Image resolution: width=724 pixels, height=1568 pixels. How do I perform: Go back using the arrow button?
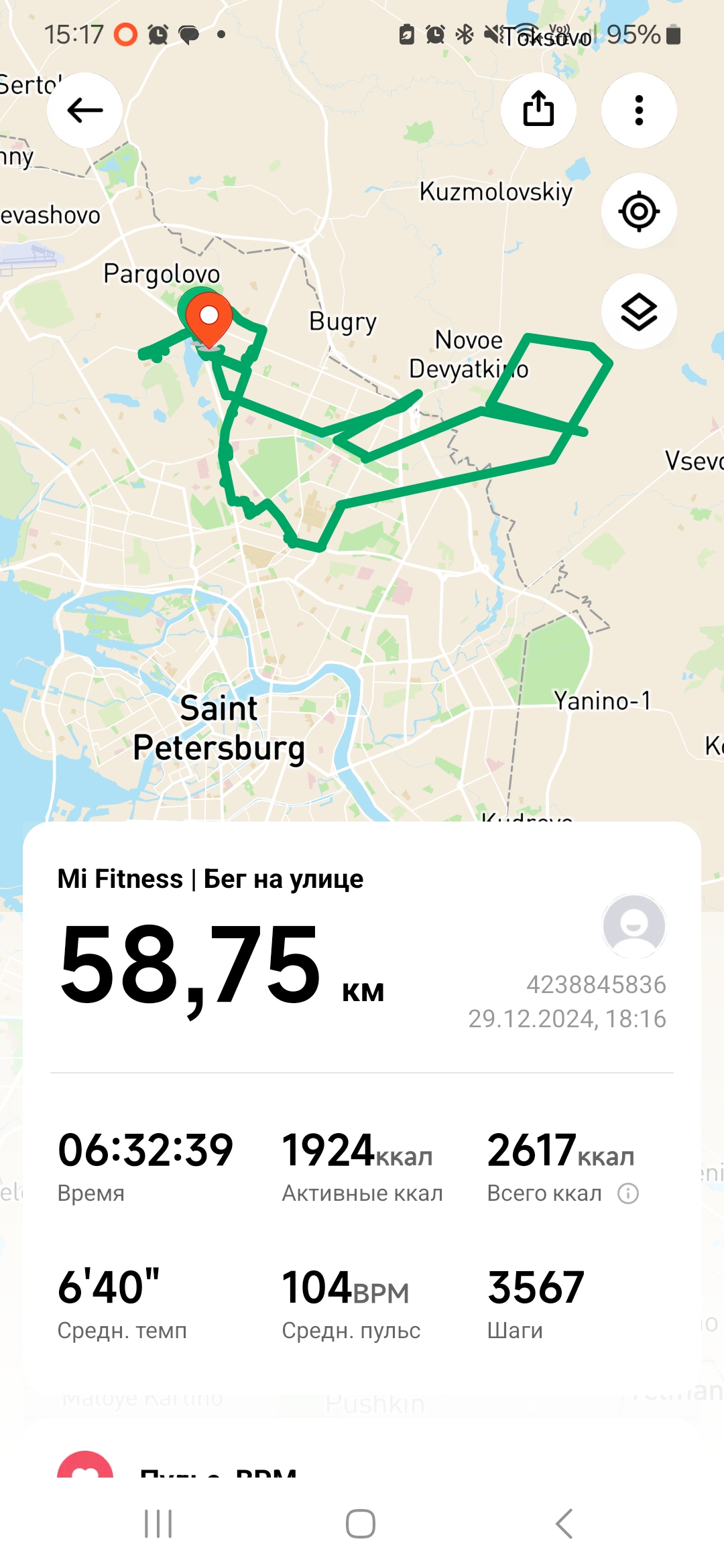[x=84, y=110]
